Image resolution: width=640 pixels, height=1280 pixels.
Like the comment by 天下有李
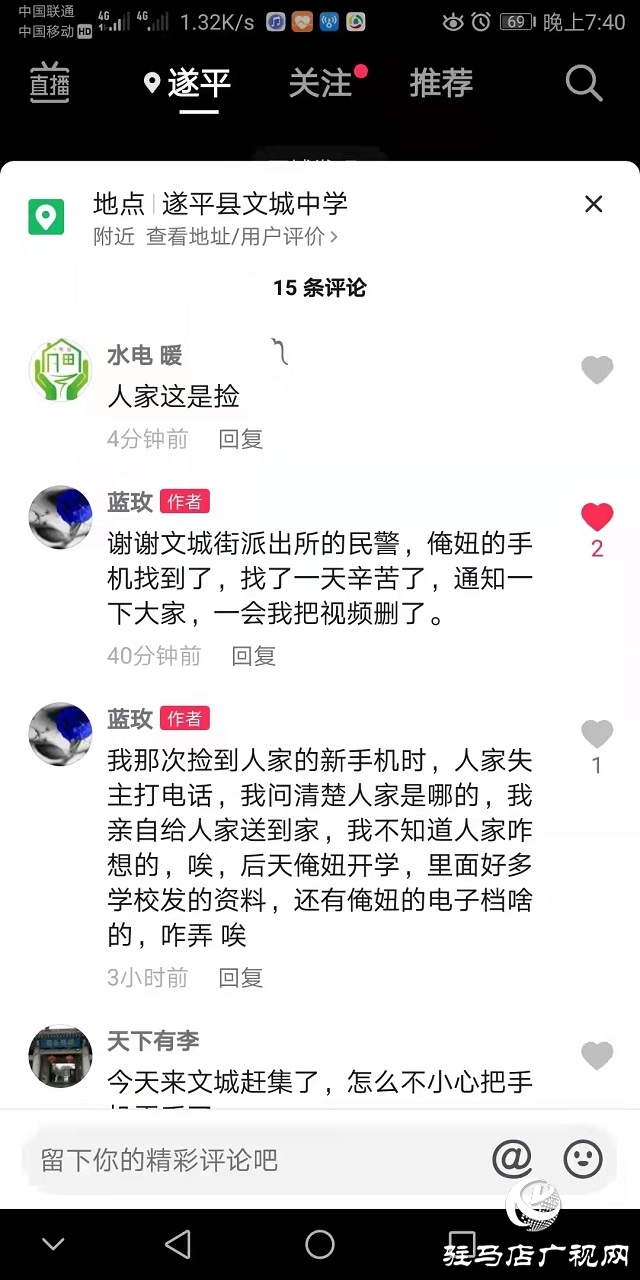[597, 1055]
